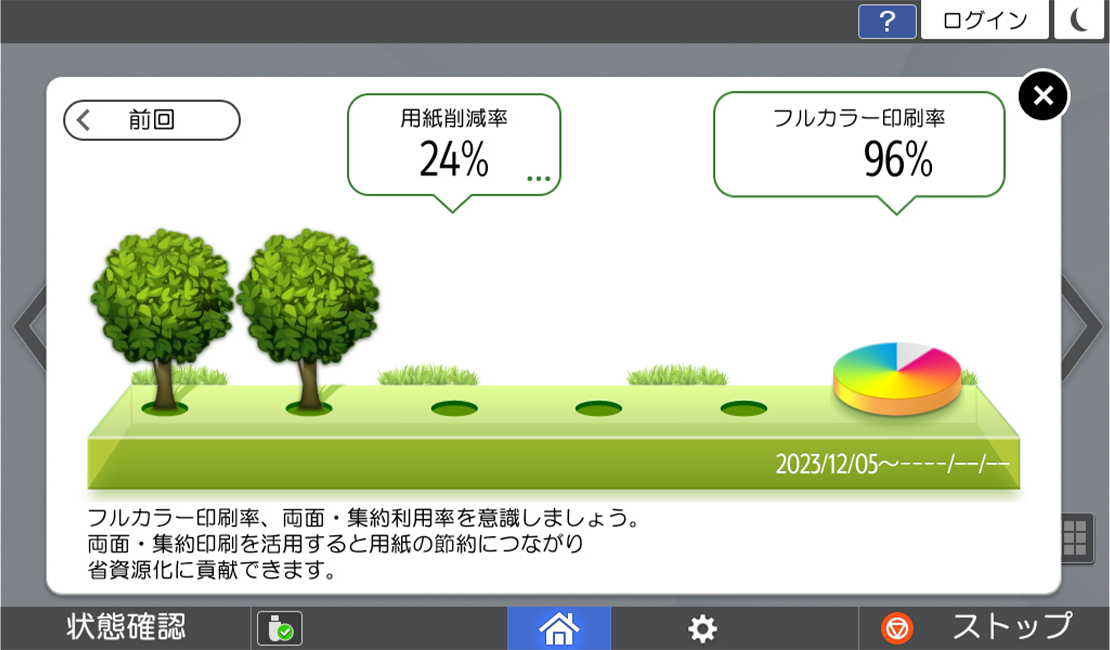Image resolution: width=1110 pixels, height=650 pixels.
Task: Go to the home screen
Action: point(558,628)
